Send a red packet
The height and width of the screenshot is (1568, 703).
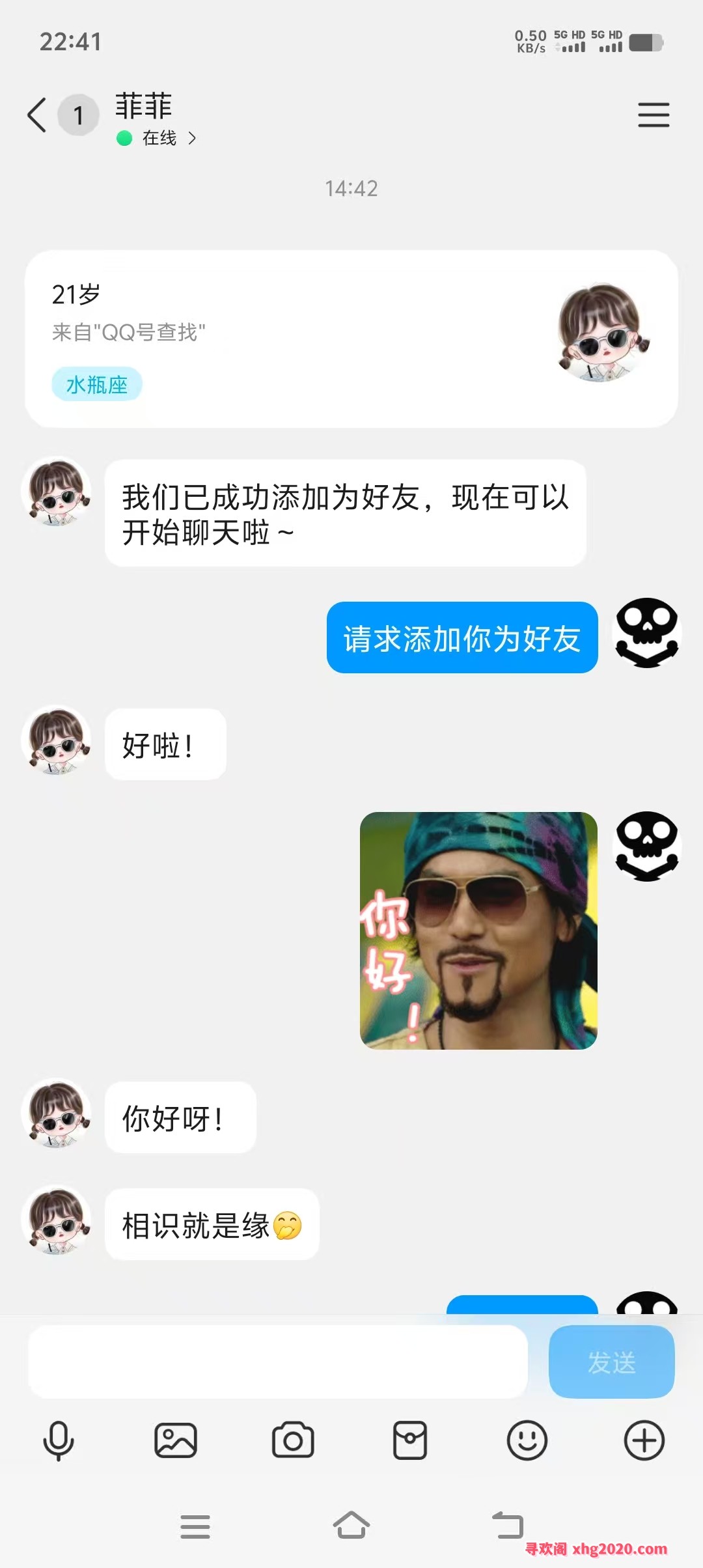pyautogui.click(x=410, y=1440)
